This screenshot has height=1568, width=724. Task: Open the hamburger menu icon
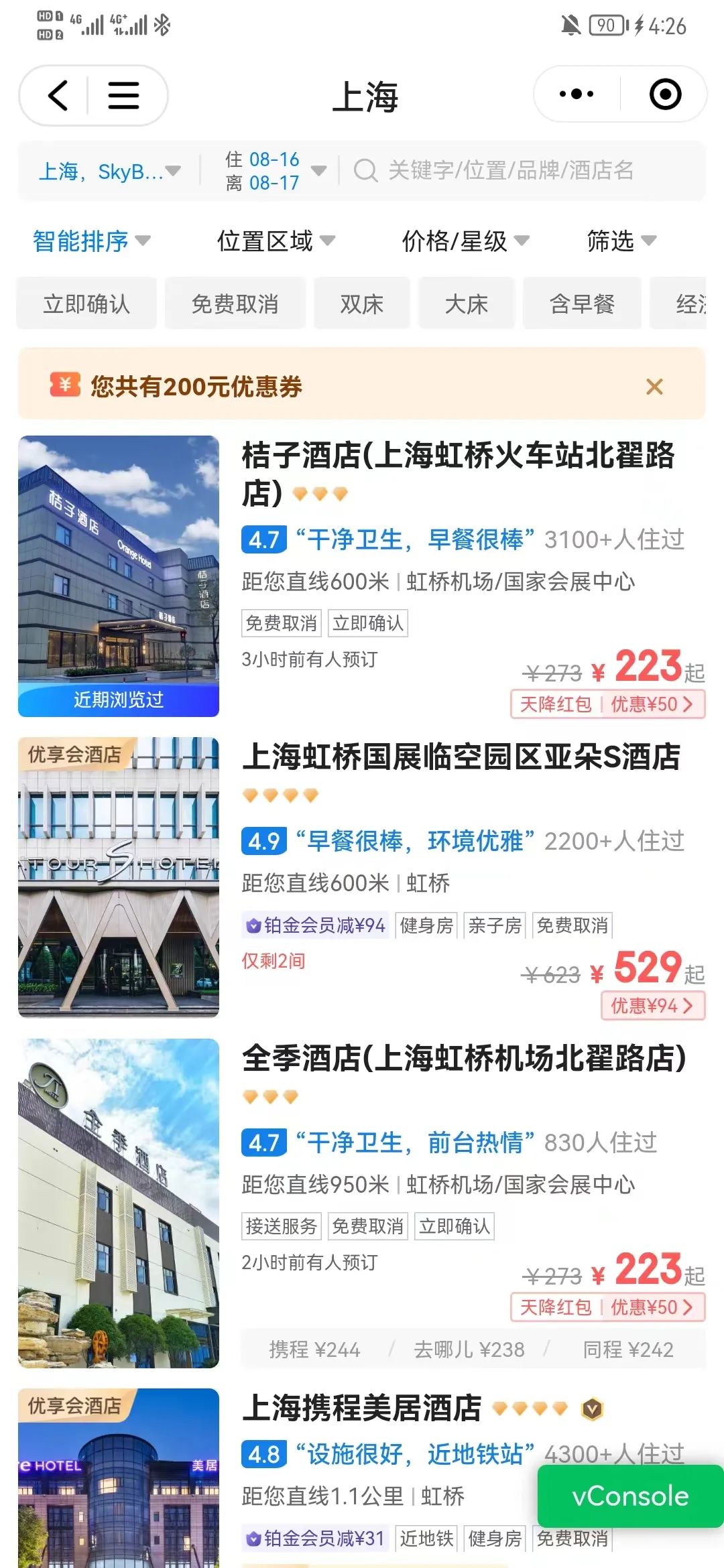[x=124, y=95]
